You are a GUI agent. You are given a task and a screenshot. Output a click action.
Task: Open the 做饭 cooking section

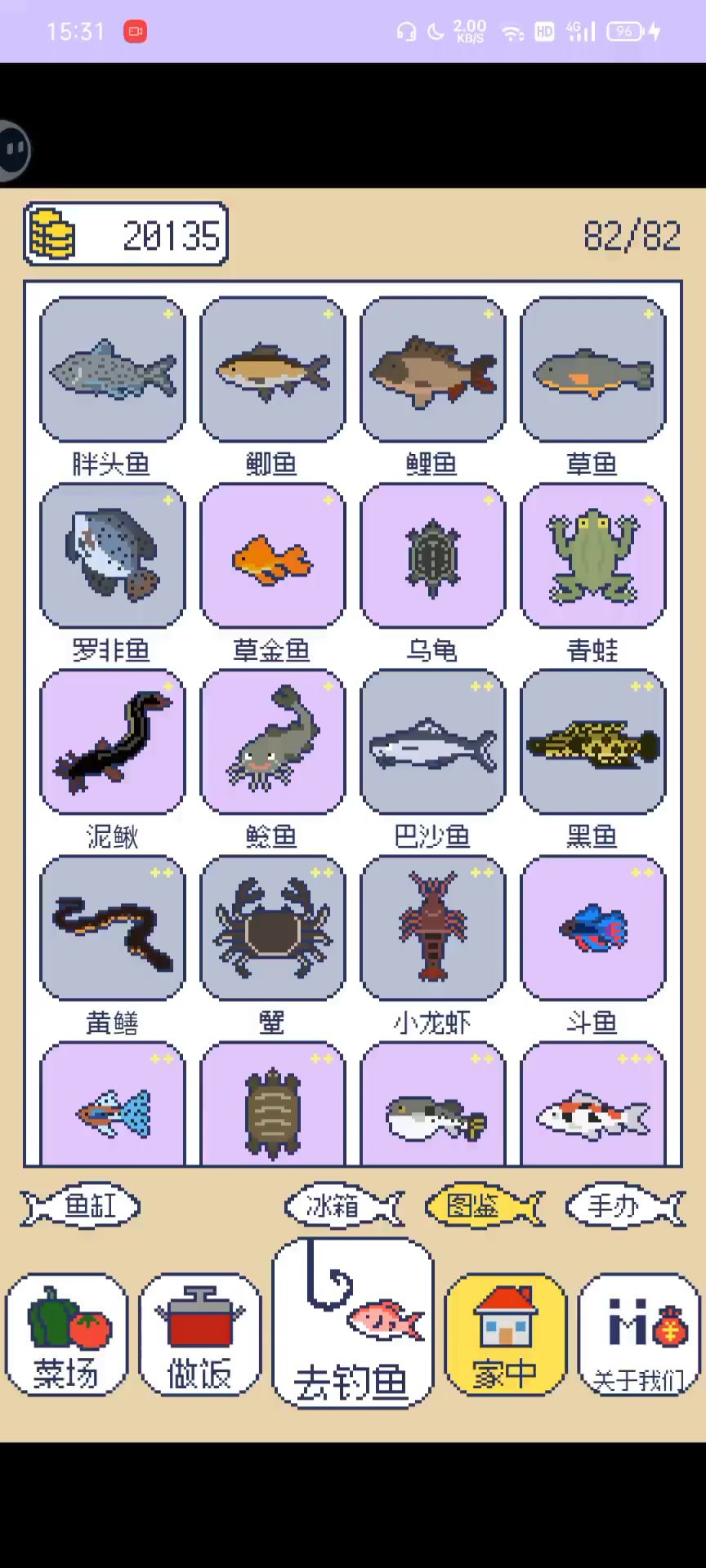(x=200, y=1334)
